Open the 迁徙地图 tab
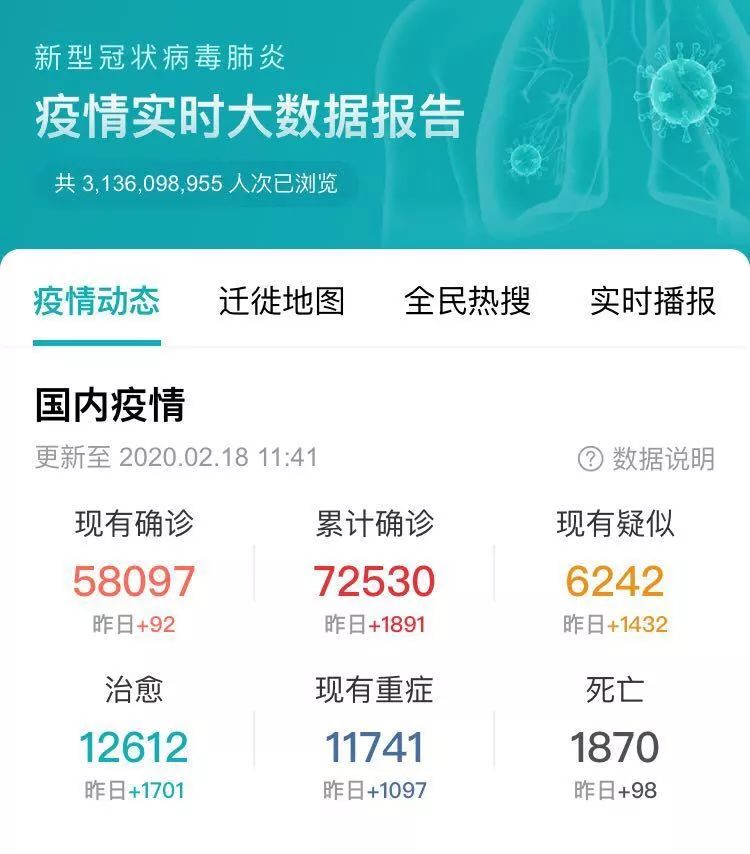The width and height of the screenshot is (750, 854). [282, 301]
